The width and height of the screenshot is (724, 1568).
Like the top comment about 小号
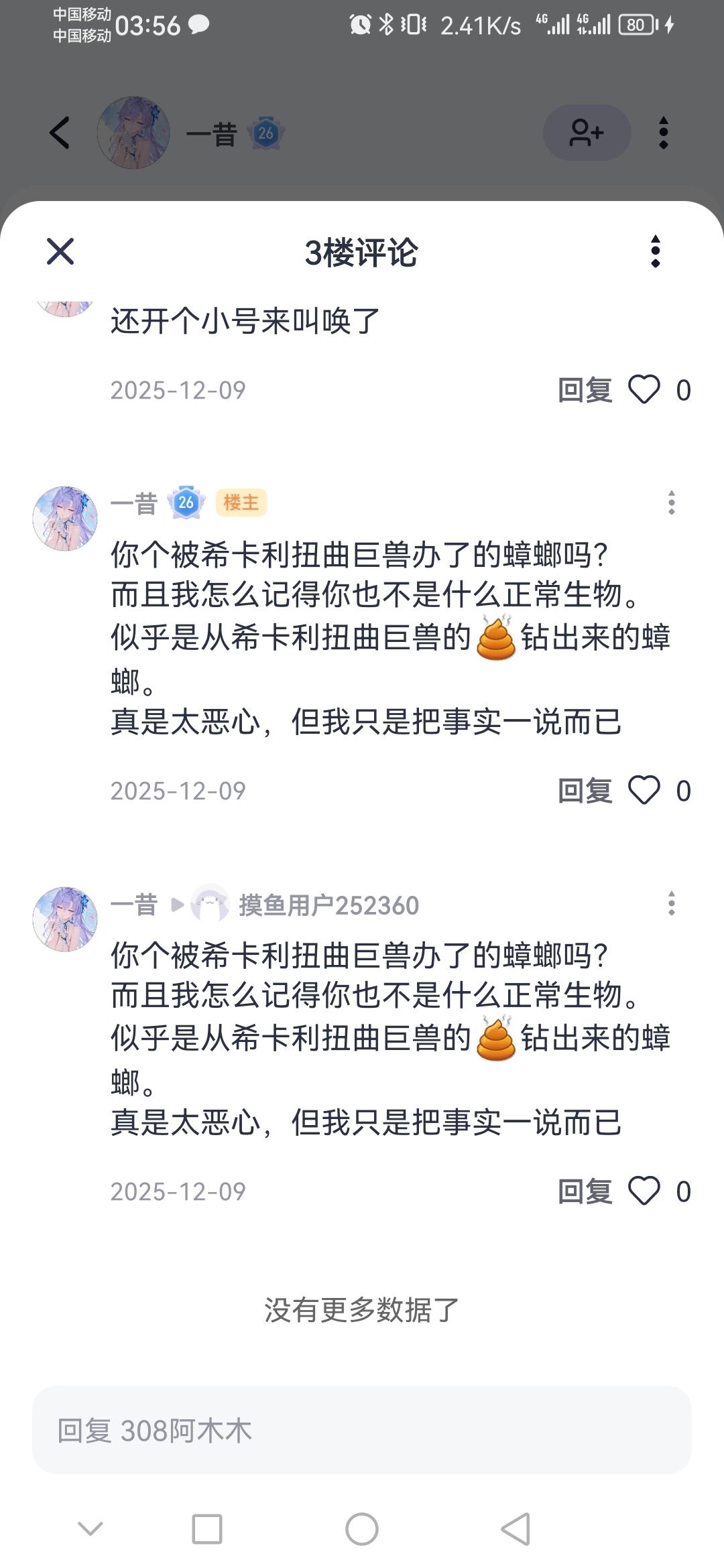[x=645, y=389]
